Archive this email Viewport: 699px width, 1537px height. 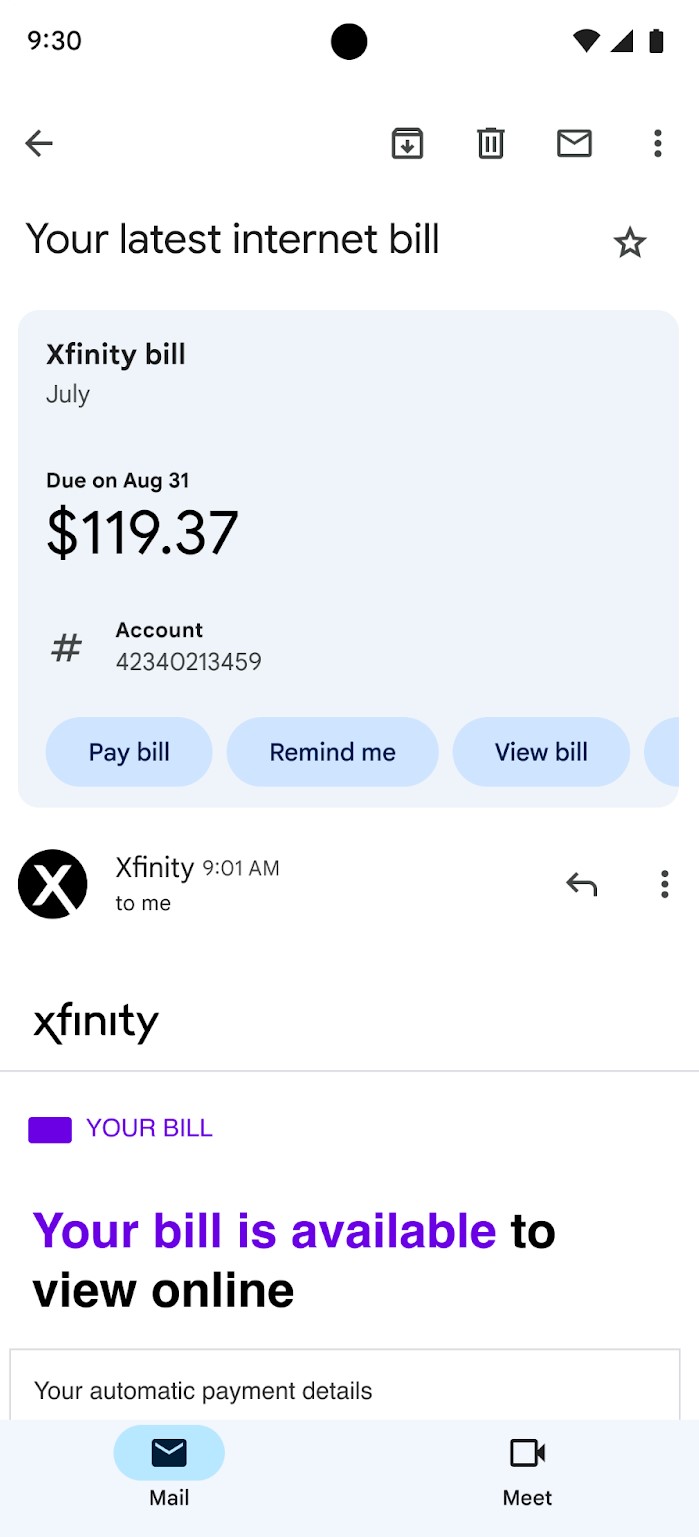pyautogui.click(x=407, y=144)
